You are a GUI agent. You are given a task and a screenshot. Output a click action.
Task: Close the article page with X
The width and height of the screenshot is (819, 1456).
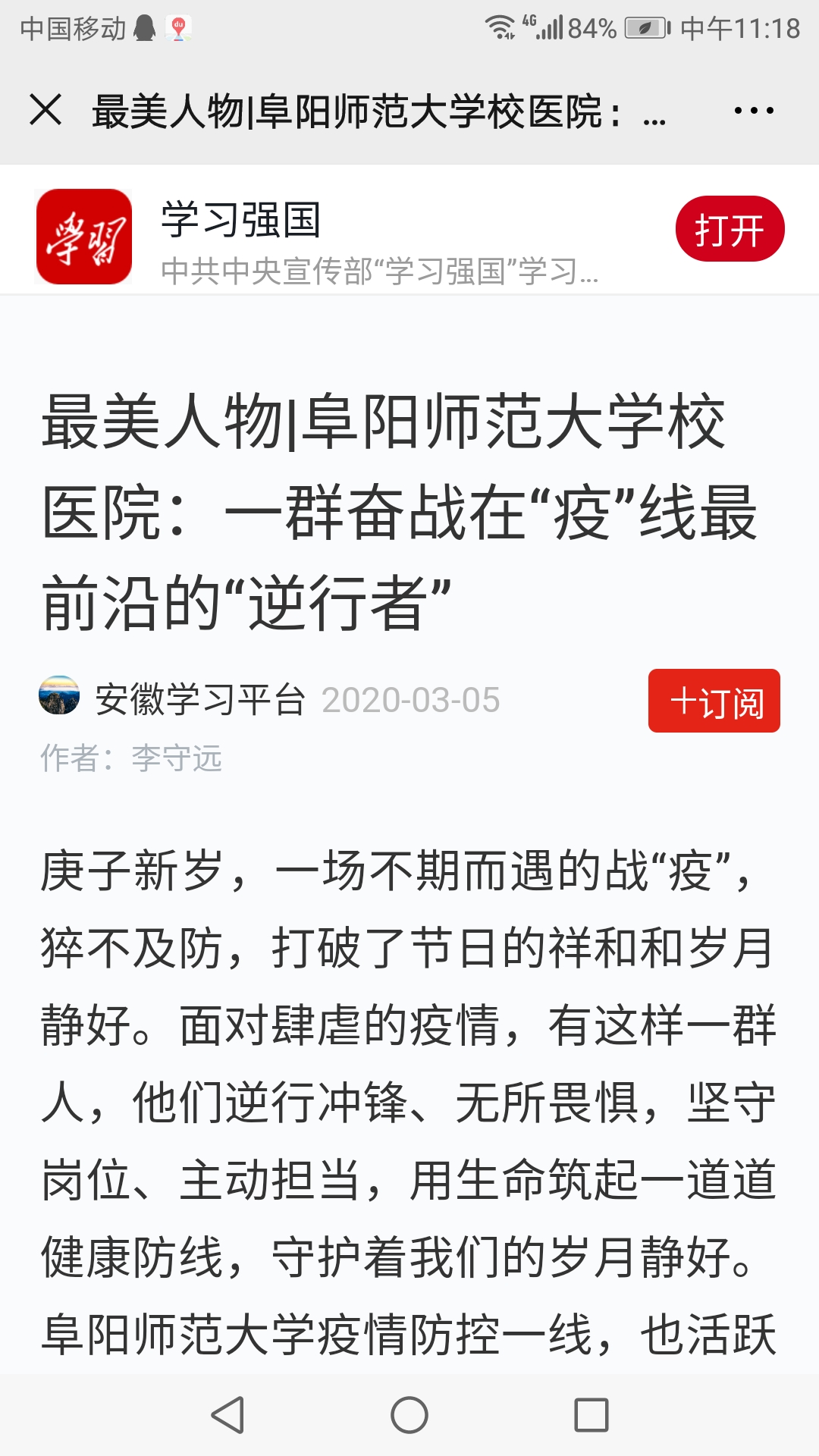(45, 110)
